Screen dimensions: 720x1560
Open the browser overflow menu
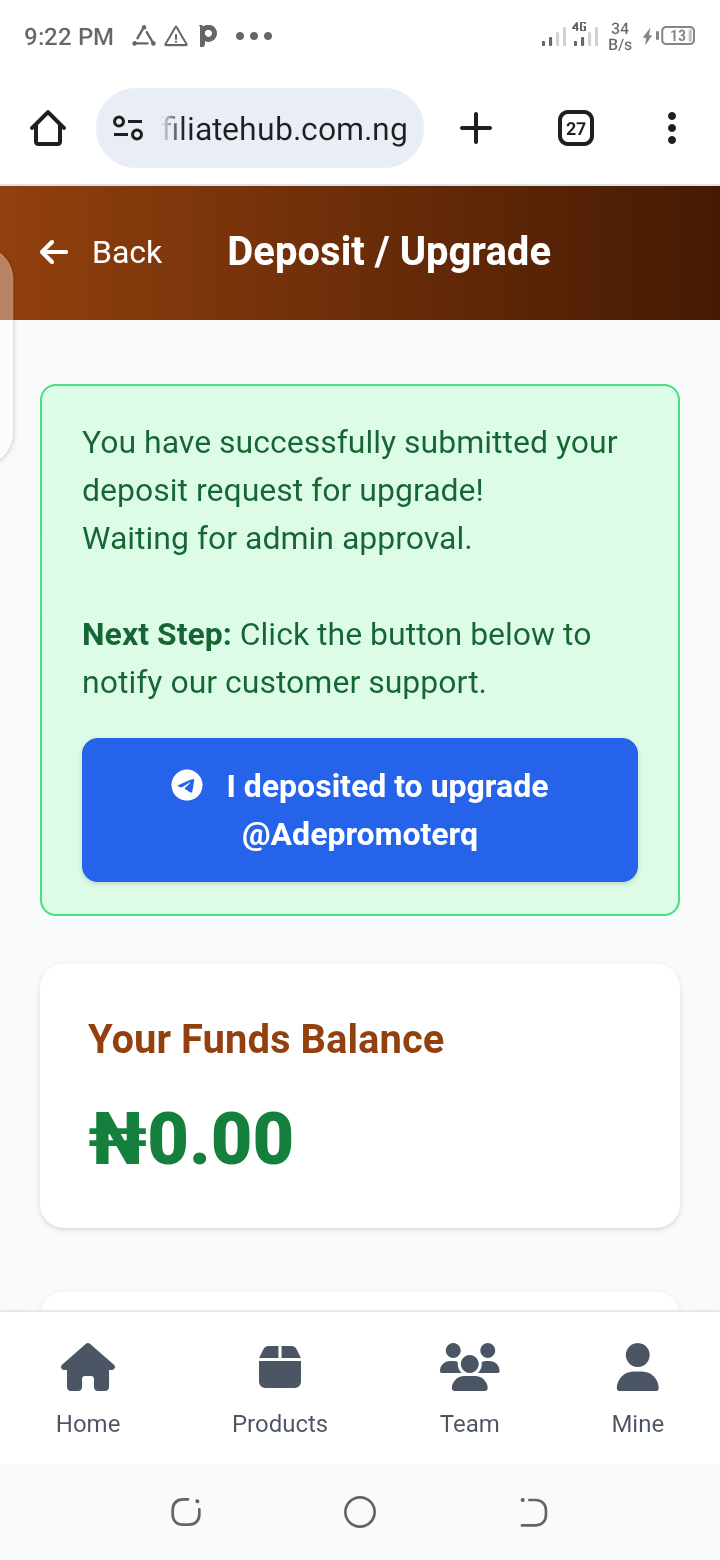(x=671, y=128)
